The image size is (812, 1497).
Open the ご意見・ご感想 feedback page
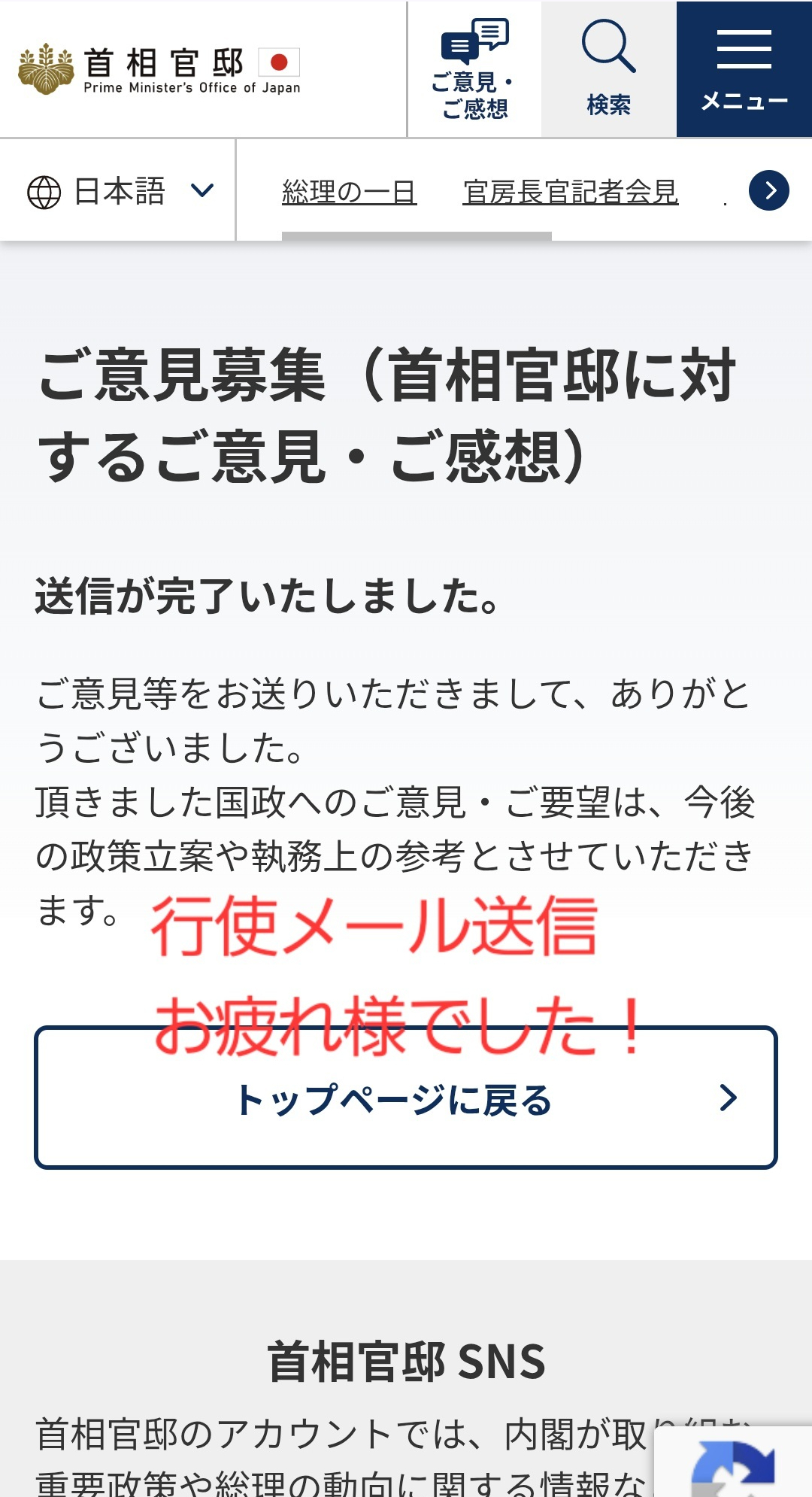[474, 69]
